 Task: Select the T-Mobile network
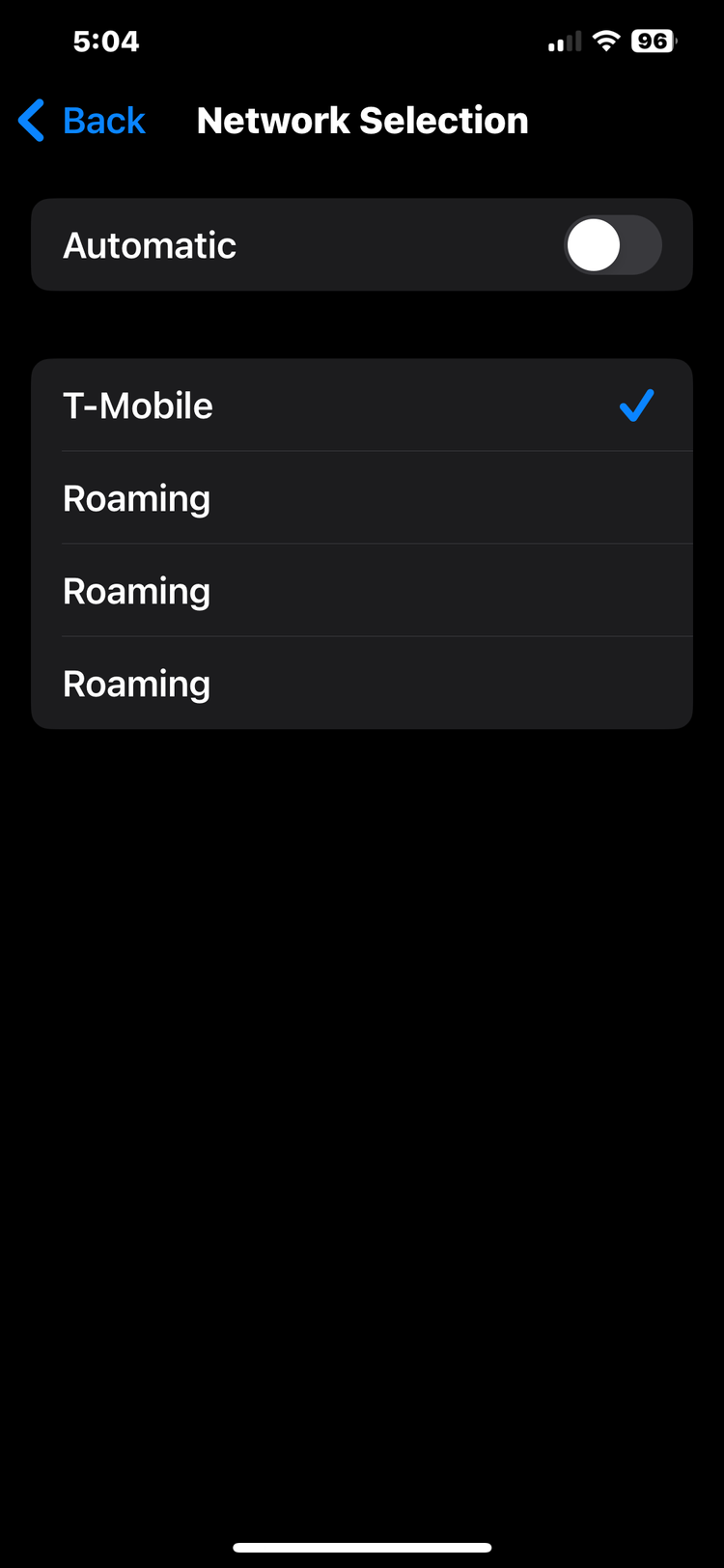[x=362, y=406]
